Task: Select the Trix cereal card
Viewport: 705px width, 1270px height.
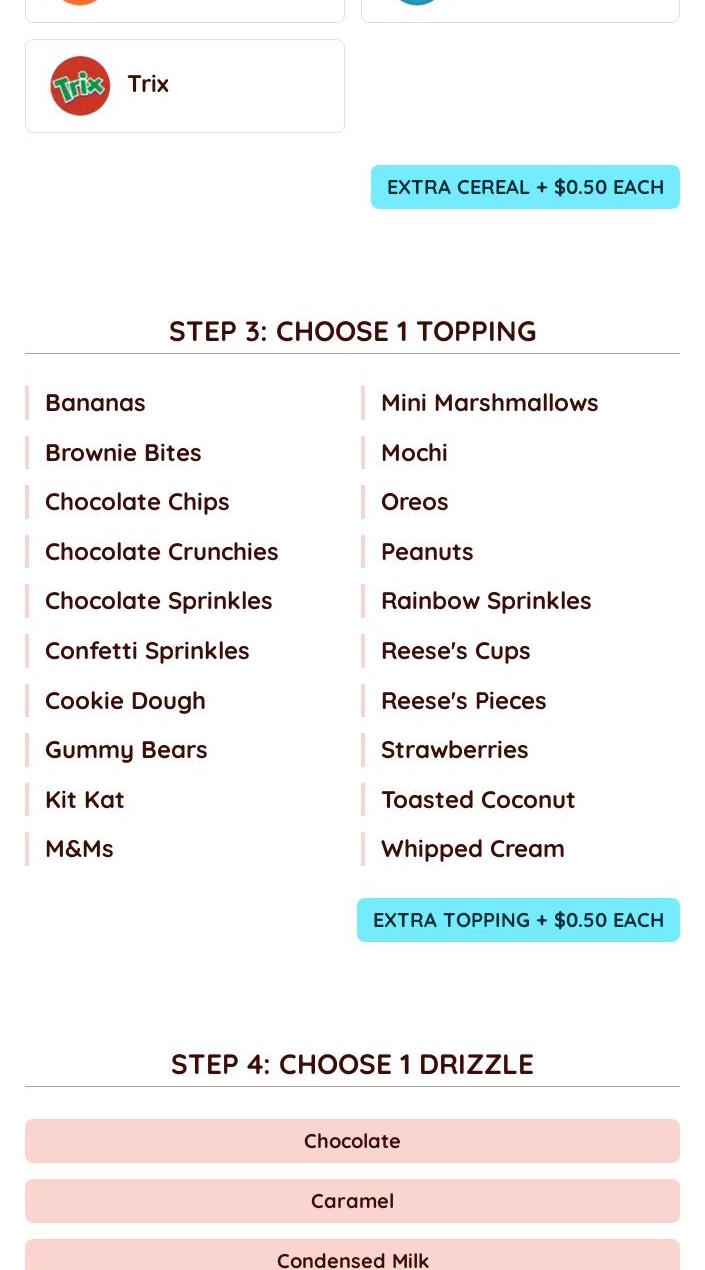Action: [185, 86]
